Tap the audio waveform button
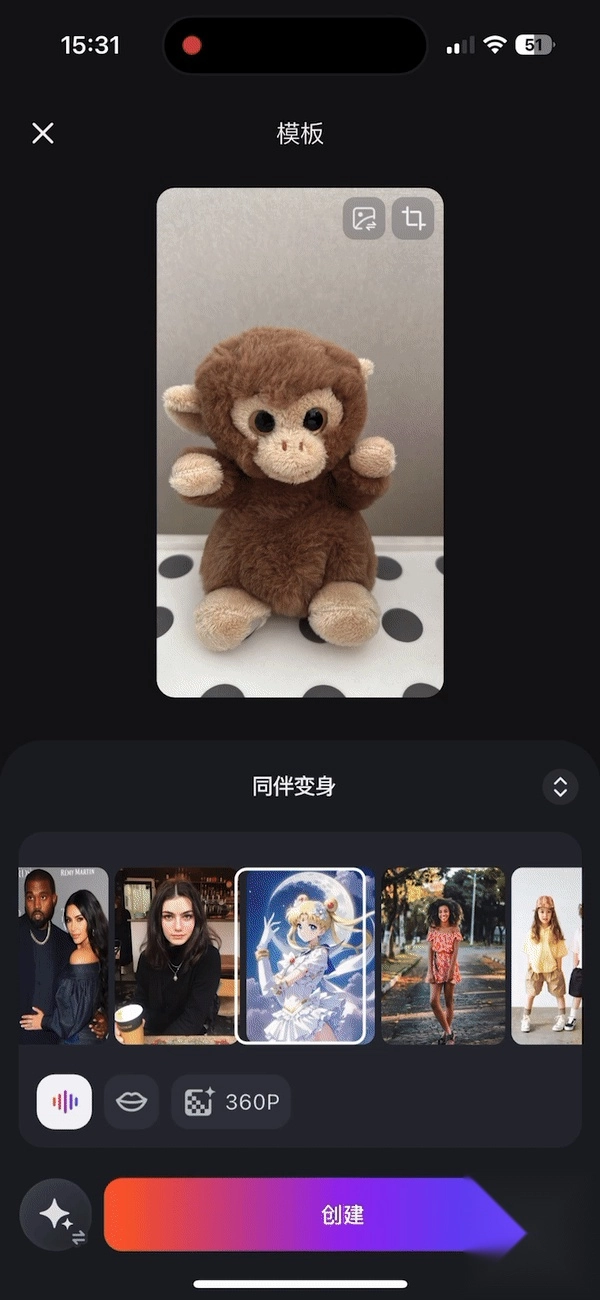Screen dimensions: 600x1300 (65, 1102)
